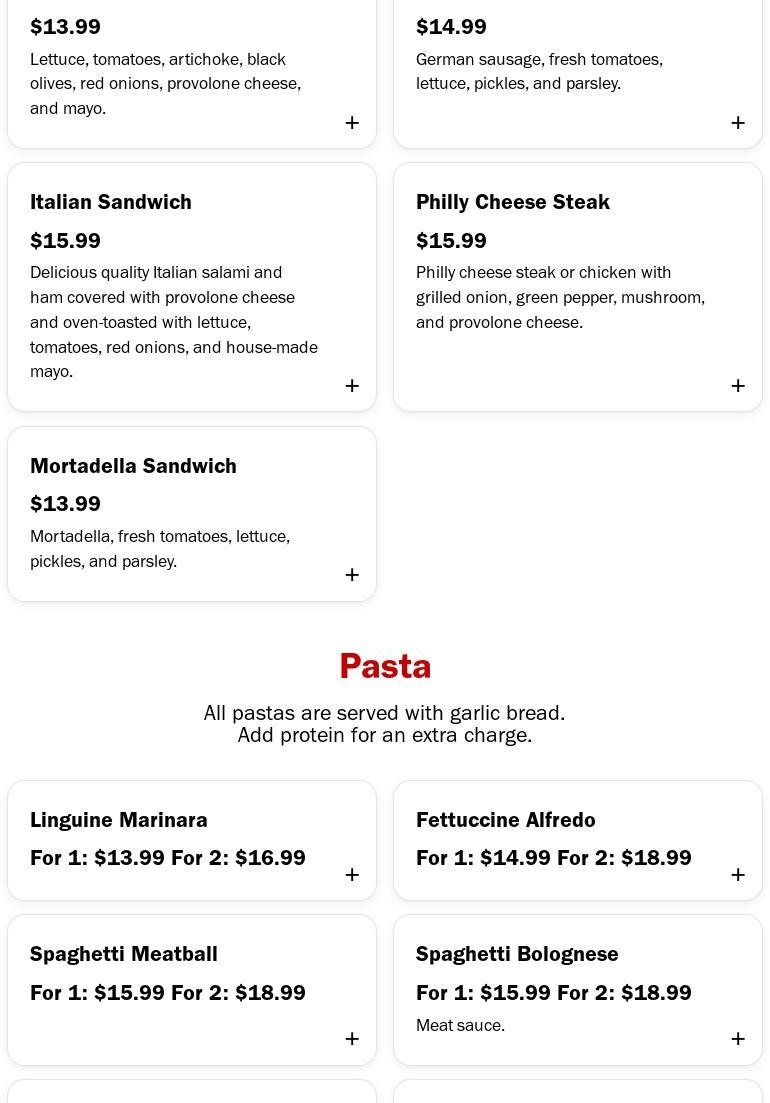Add Mortadella Sandwich using its plus icon
The height and width of the screenshot is (1103, 770).
(352, 575)
